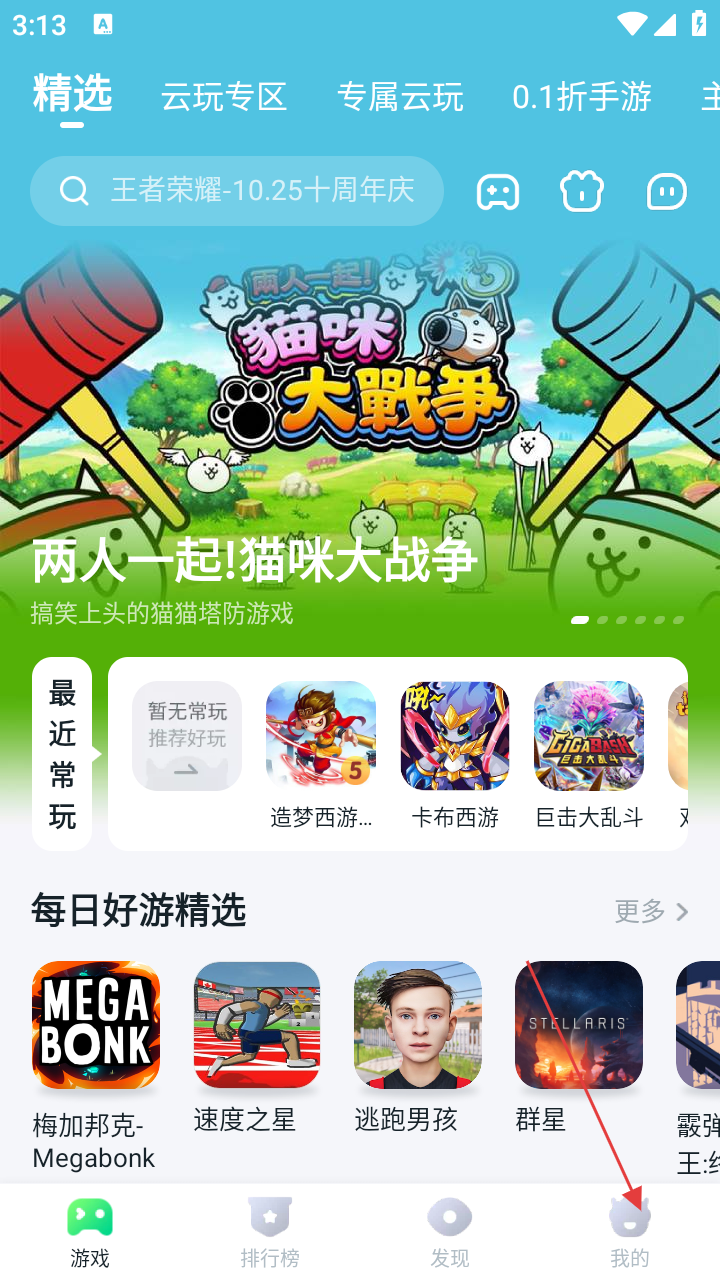720x1280 pixels.
Task: Switch to the 专属云玩 tab
Action: point(400,97)
